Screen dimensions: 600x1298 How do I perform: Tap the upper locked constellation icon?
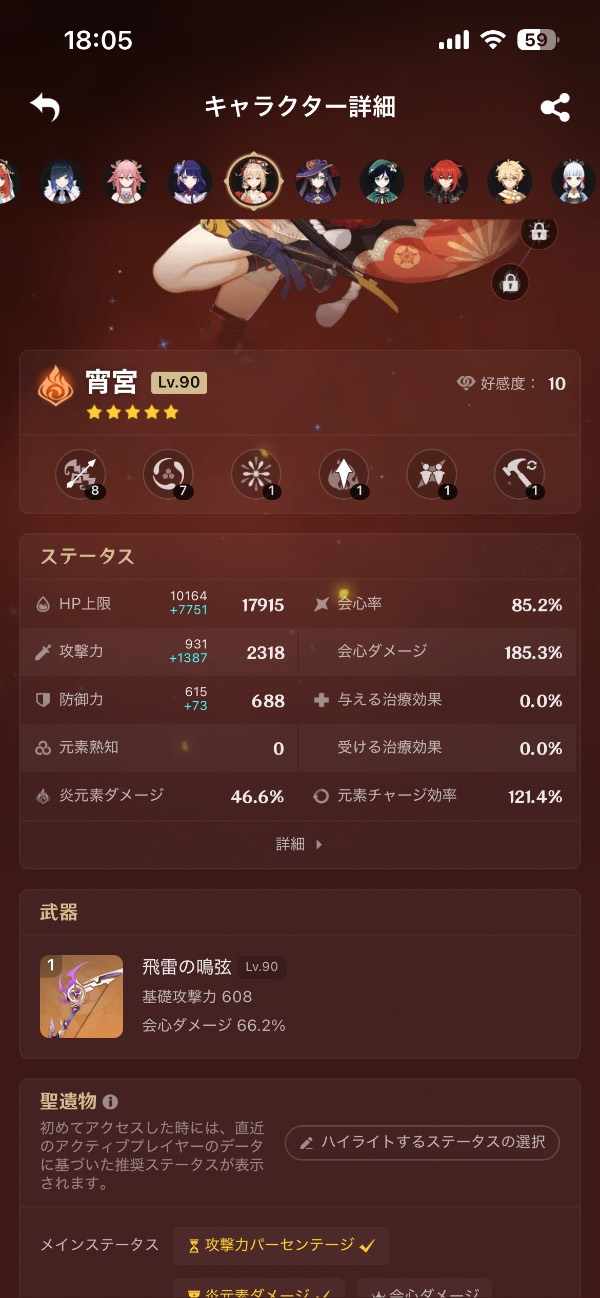(539, 232)
